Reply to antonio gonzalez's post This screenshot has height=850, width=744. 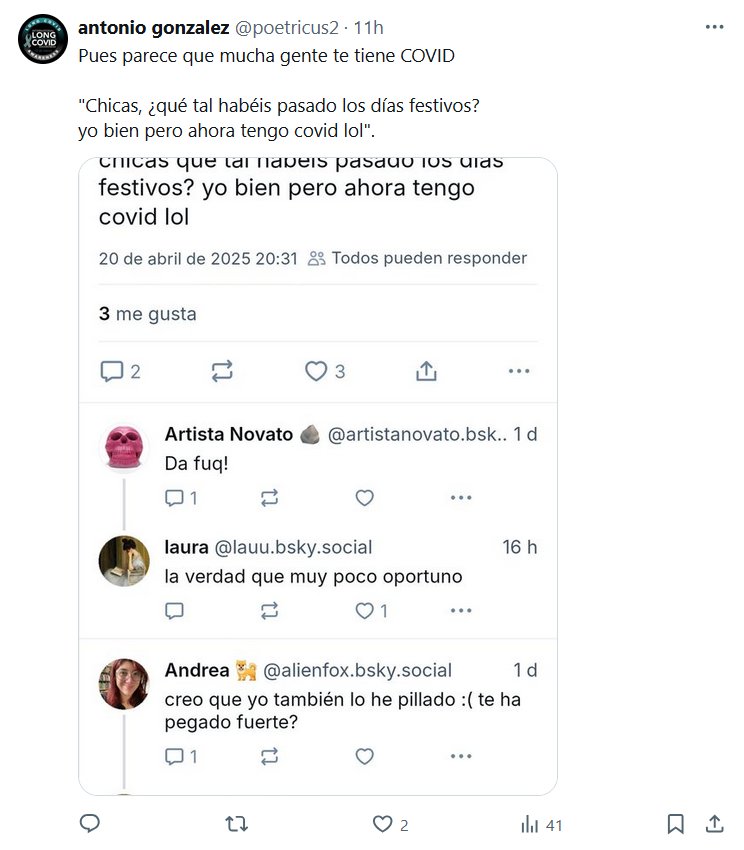click(89, 824)
